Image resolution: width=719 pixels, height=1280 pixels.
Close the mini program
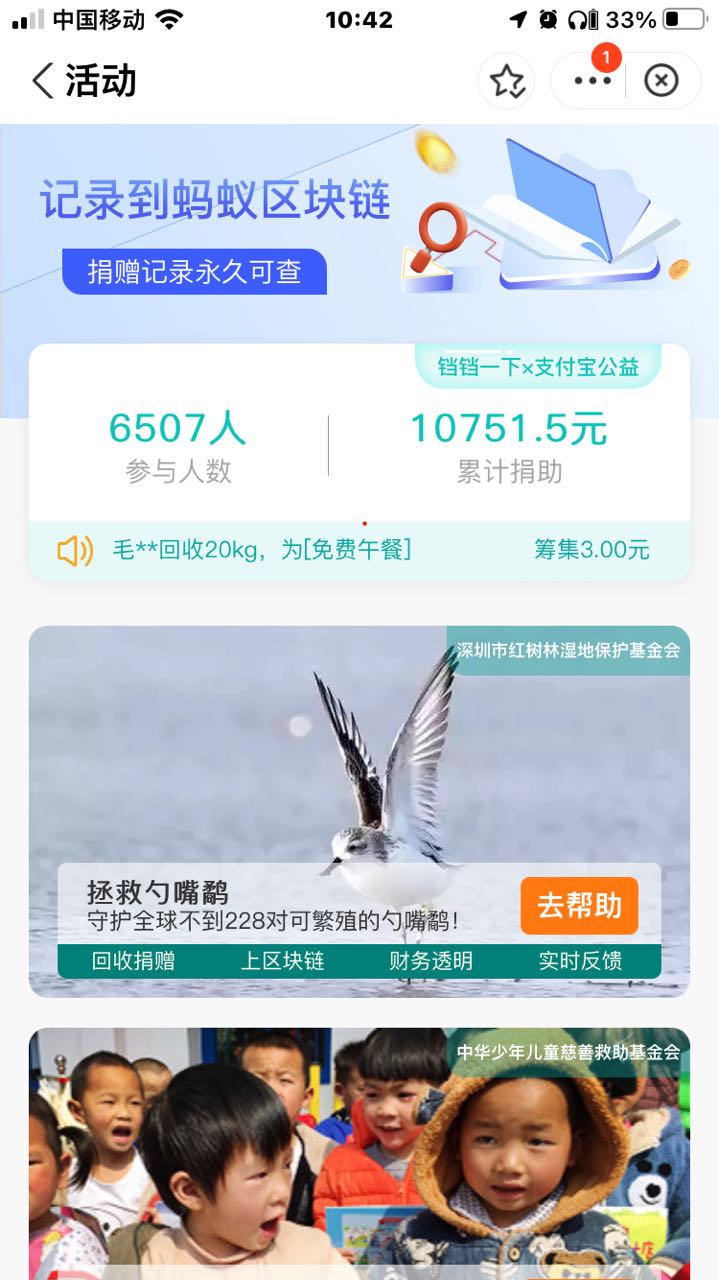(x=661, y=81)
